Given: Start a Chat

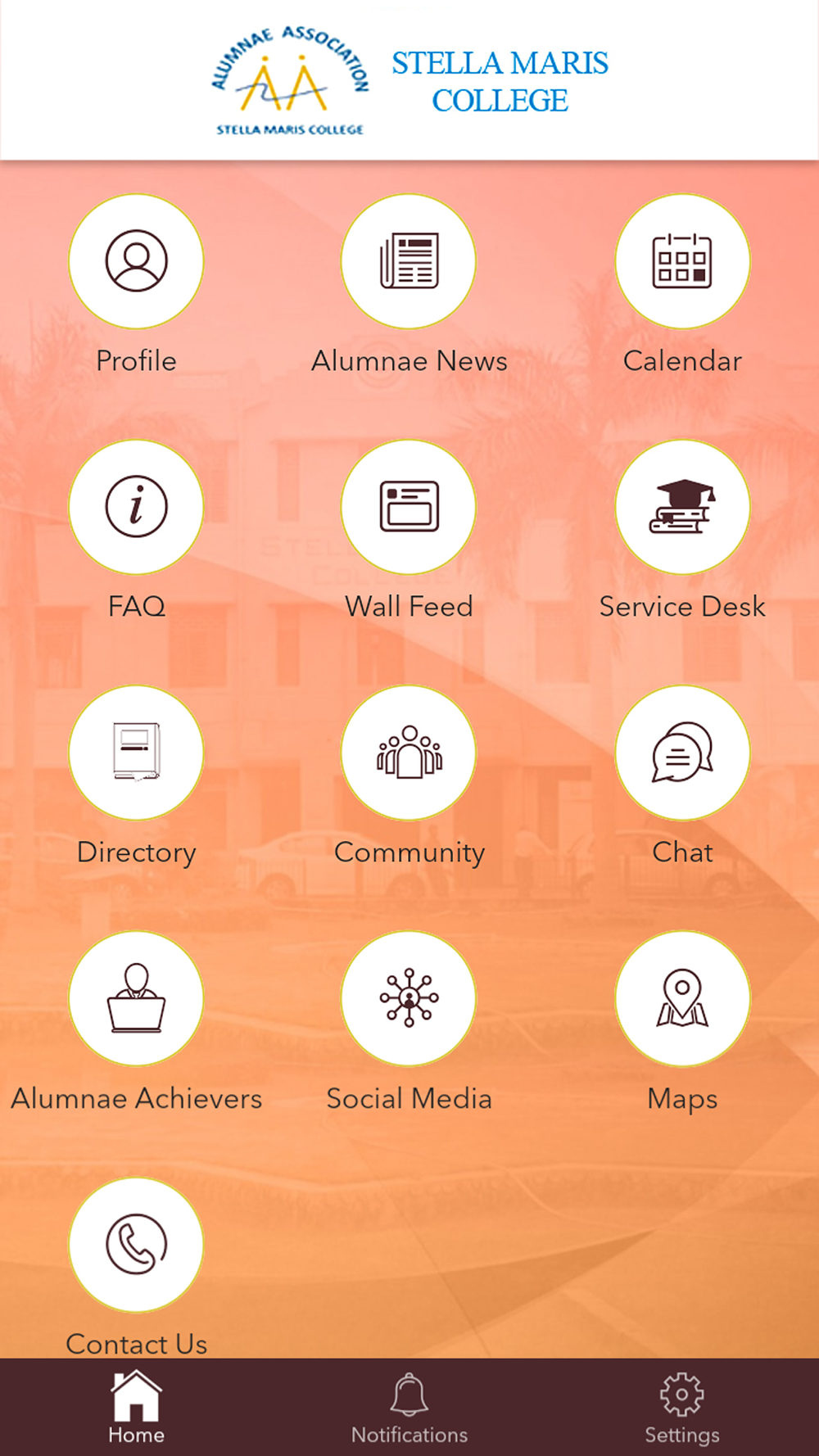Looking at the screenshot, I should click(682, 753).
